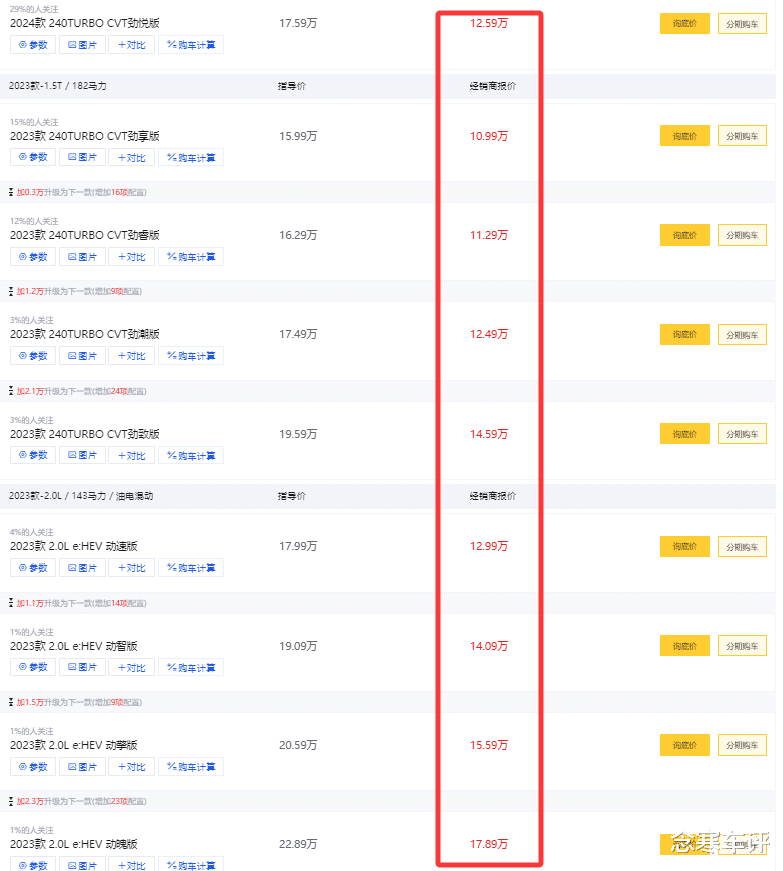Screen dimensions: 783x871
Task: View 图片 pictures for 2.0L e:HEV 动魄版
Action: click(x=82, y=864)
